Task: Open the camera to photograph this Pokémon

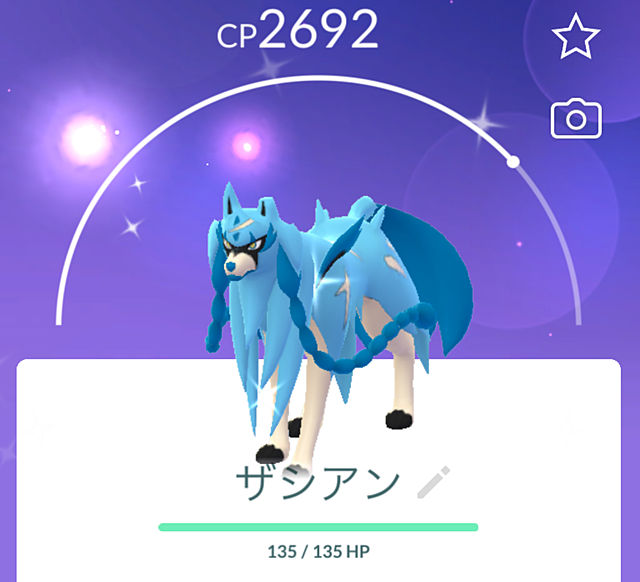Action: (575, 120)
